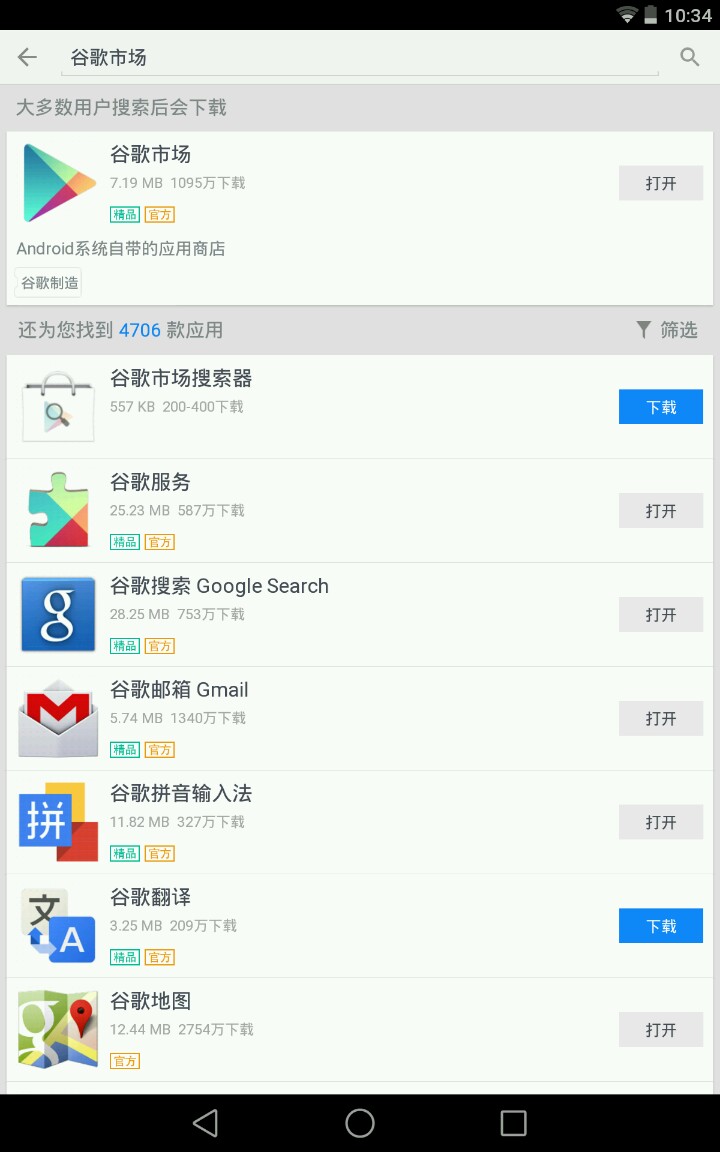Select the 谷歌制造 tag chip
Screen dimensions: 720x1152
[49, 283]
